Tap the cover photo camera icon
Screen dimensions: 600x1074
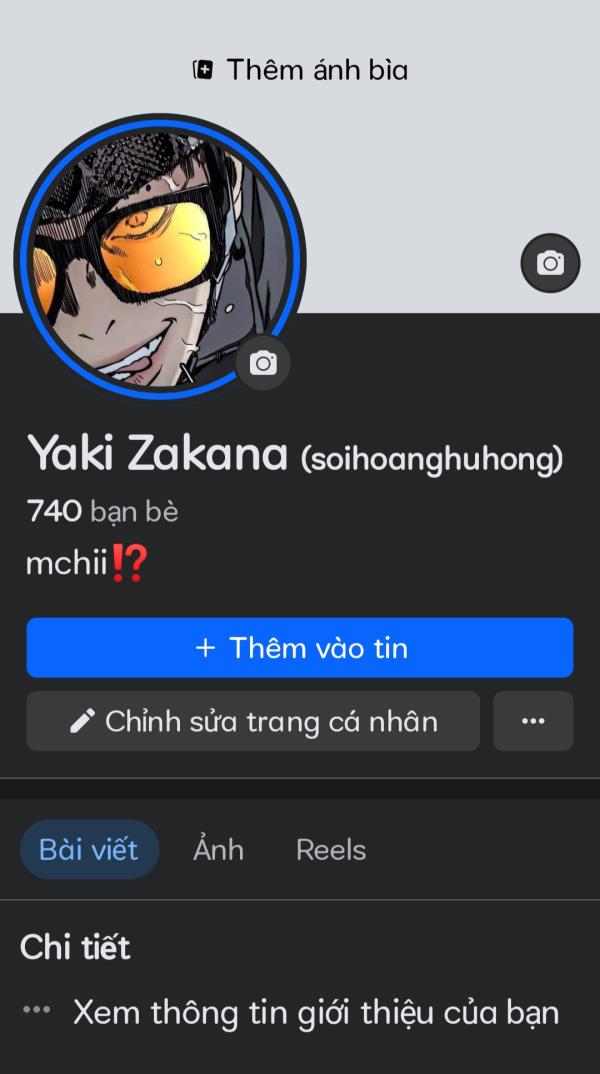(550, 263)
